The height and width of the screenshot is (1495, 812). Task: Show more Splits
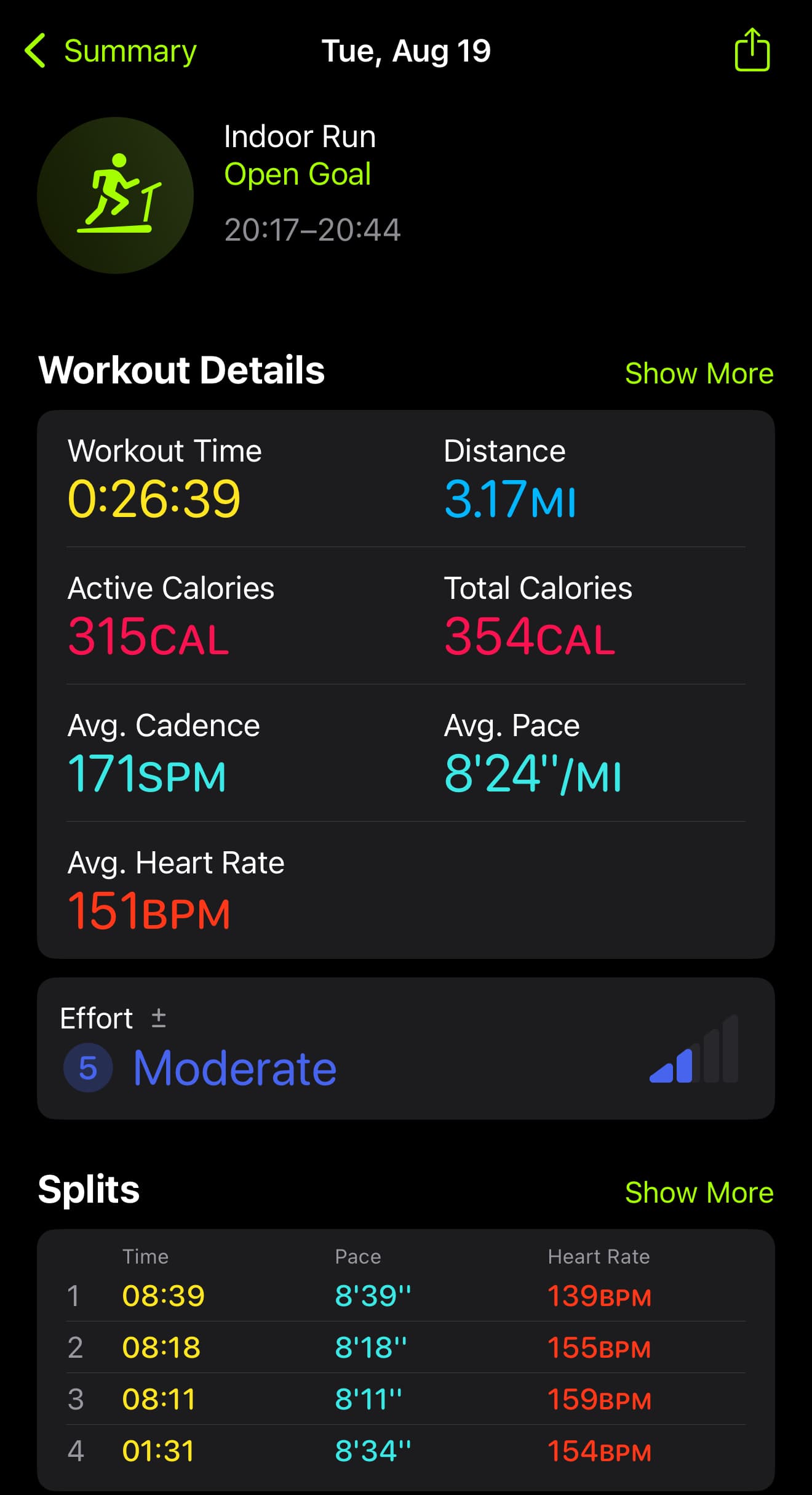[x=699, y=1192]
